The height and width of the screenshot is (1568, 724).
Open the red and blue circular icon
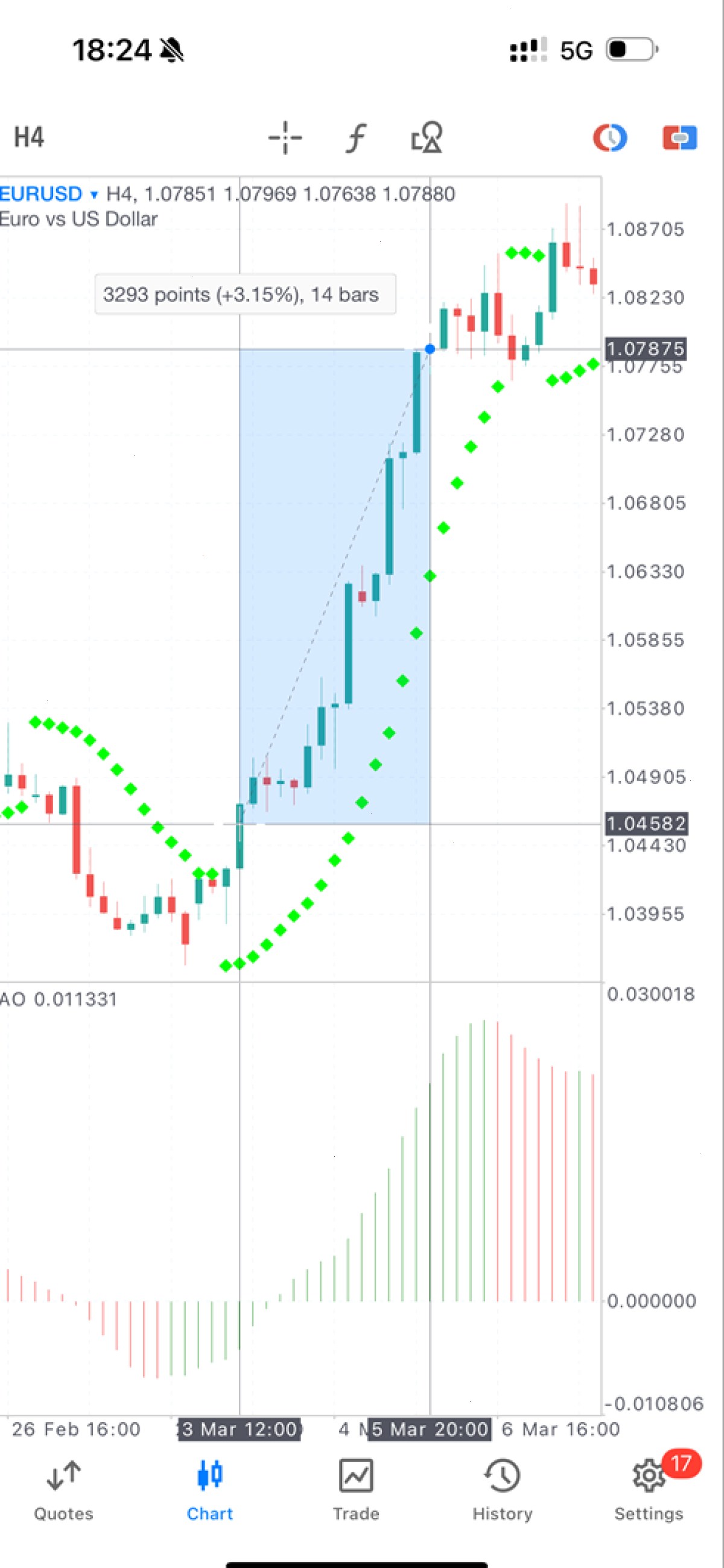point(610,138)
